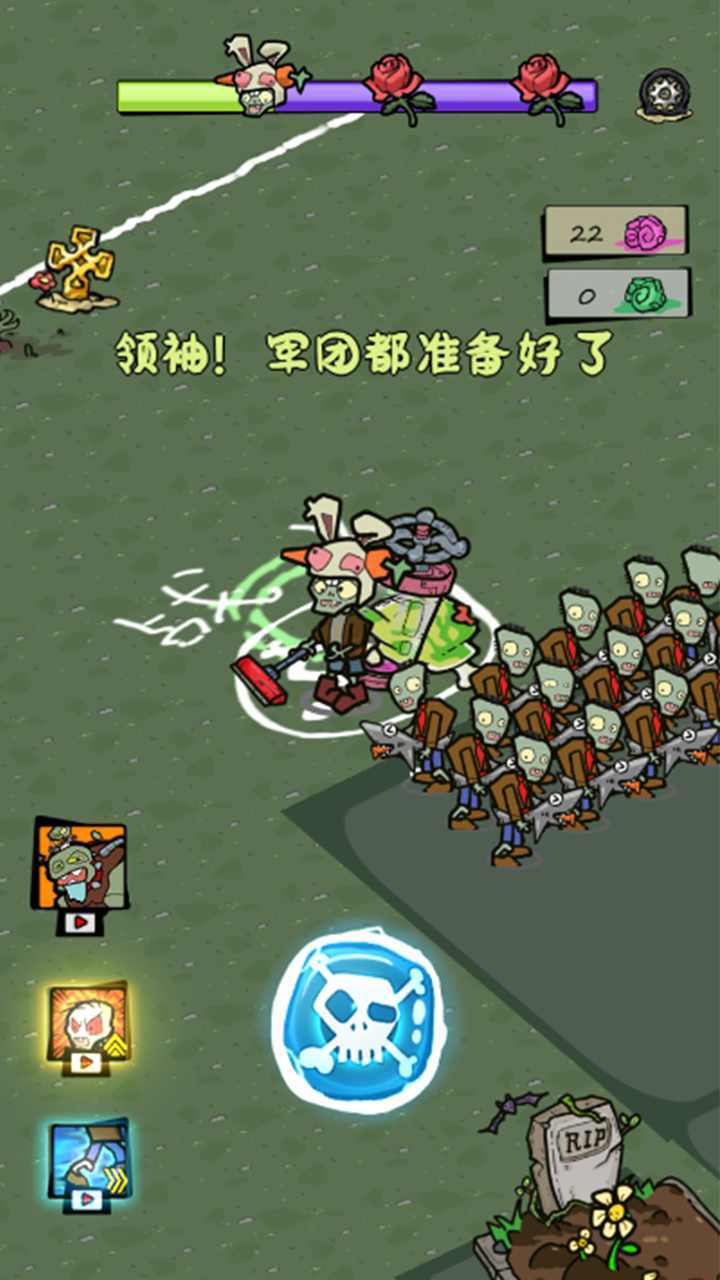Open the settings gear icon
720x1280 pixels.
tap(664, 94)
